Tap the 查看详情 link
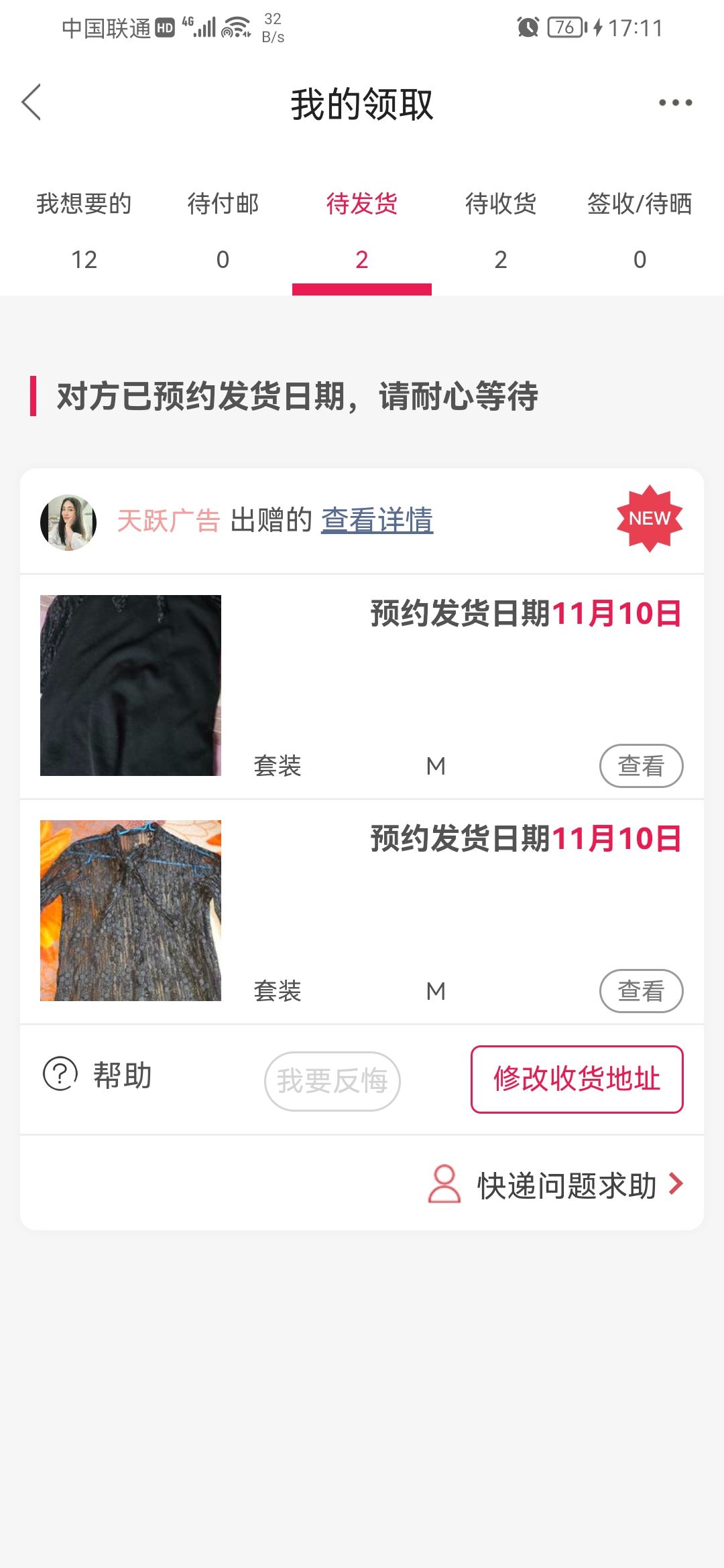Viewport: 724px width, 1568px height. [x=377, y=521]
